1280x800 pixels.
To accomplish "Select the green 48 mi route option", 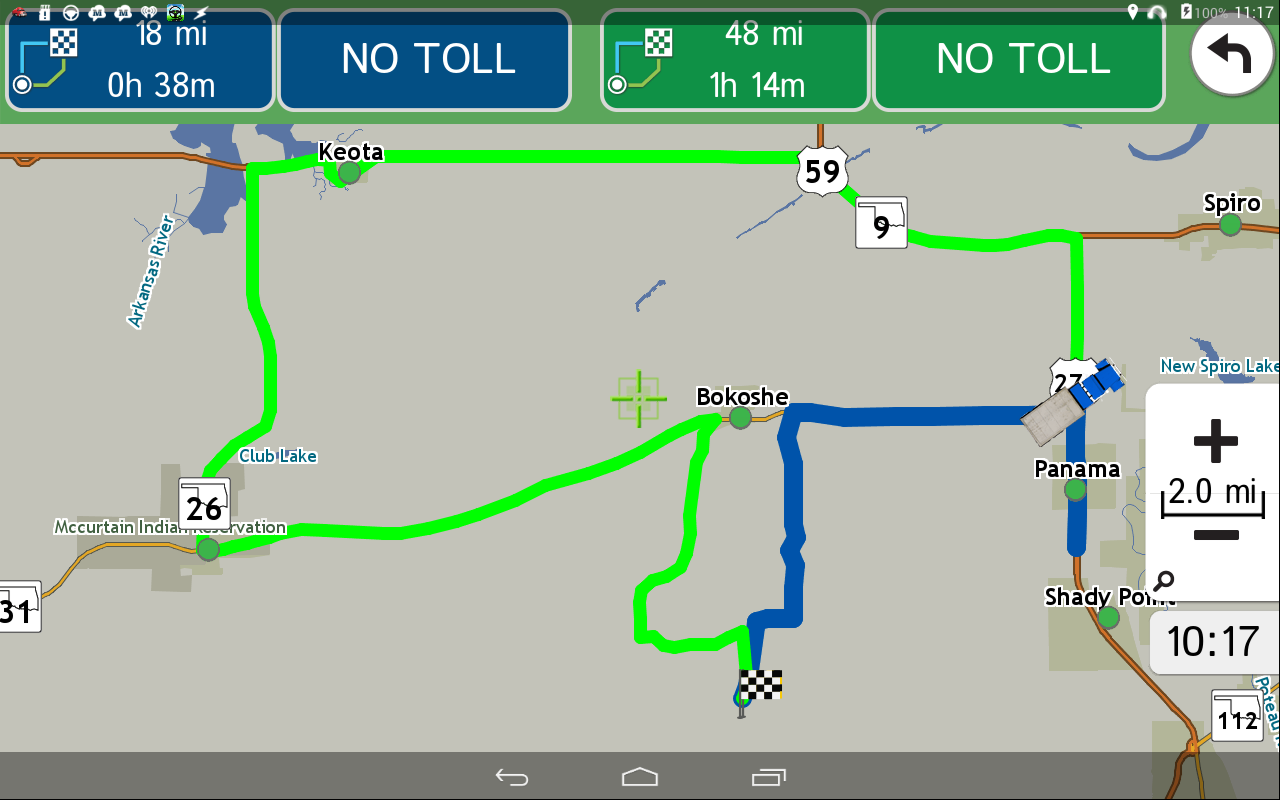I will pyautogui.click(x=735, y=60).
